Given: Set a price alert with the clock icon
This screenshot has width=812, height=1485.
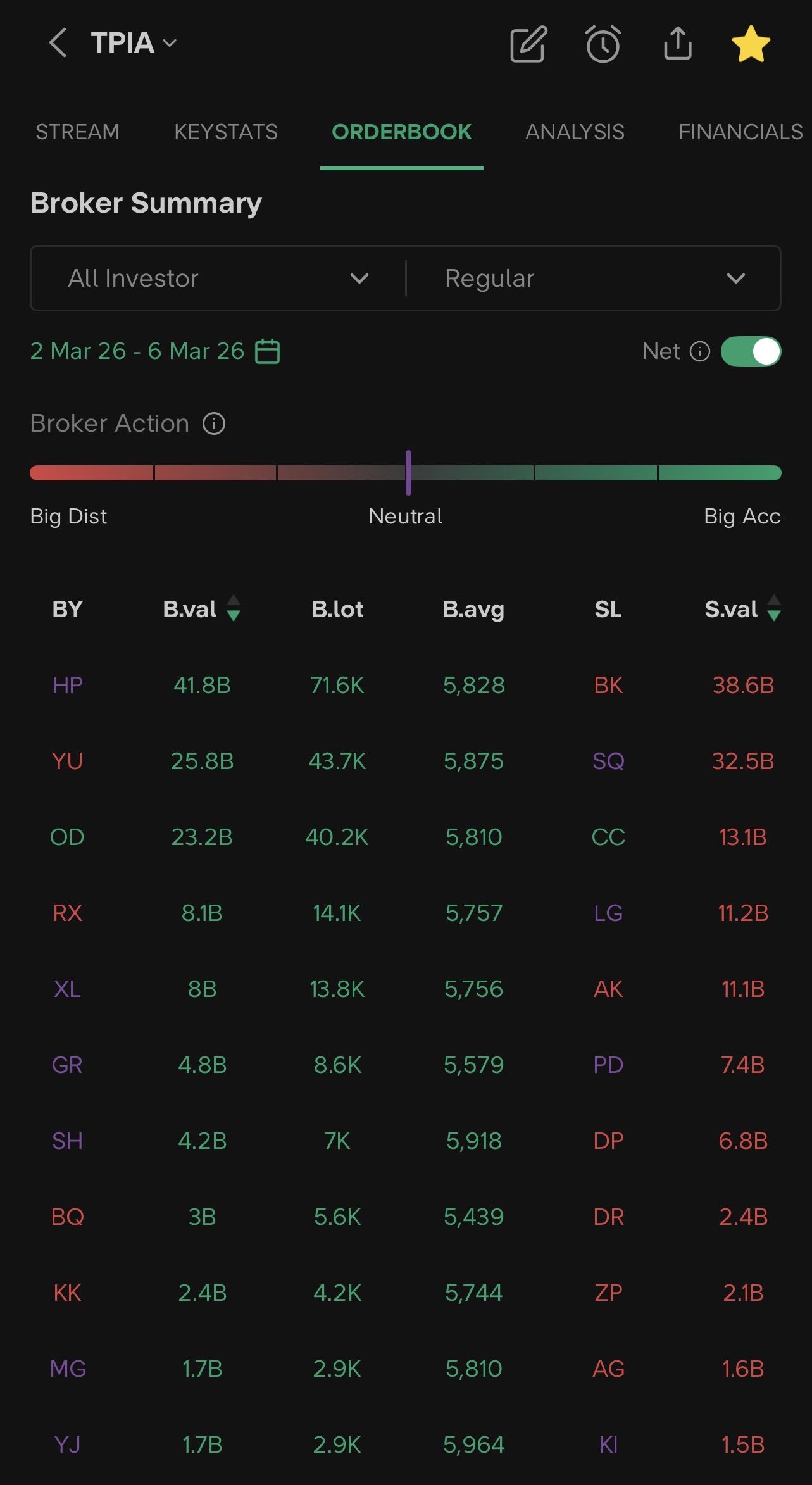Looking at the screenshot, I should pyautogui.click(x=603, y=44).
